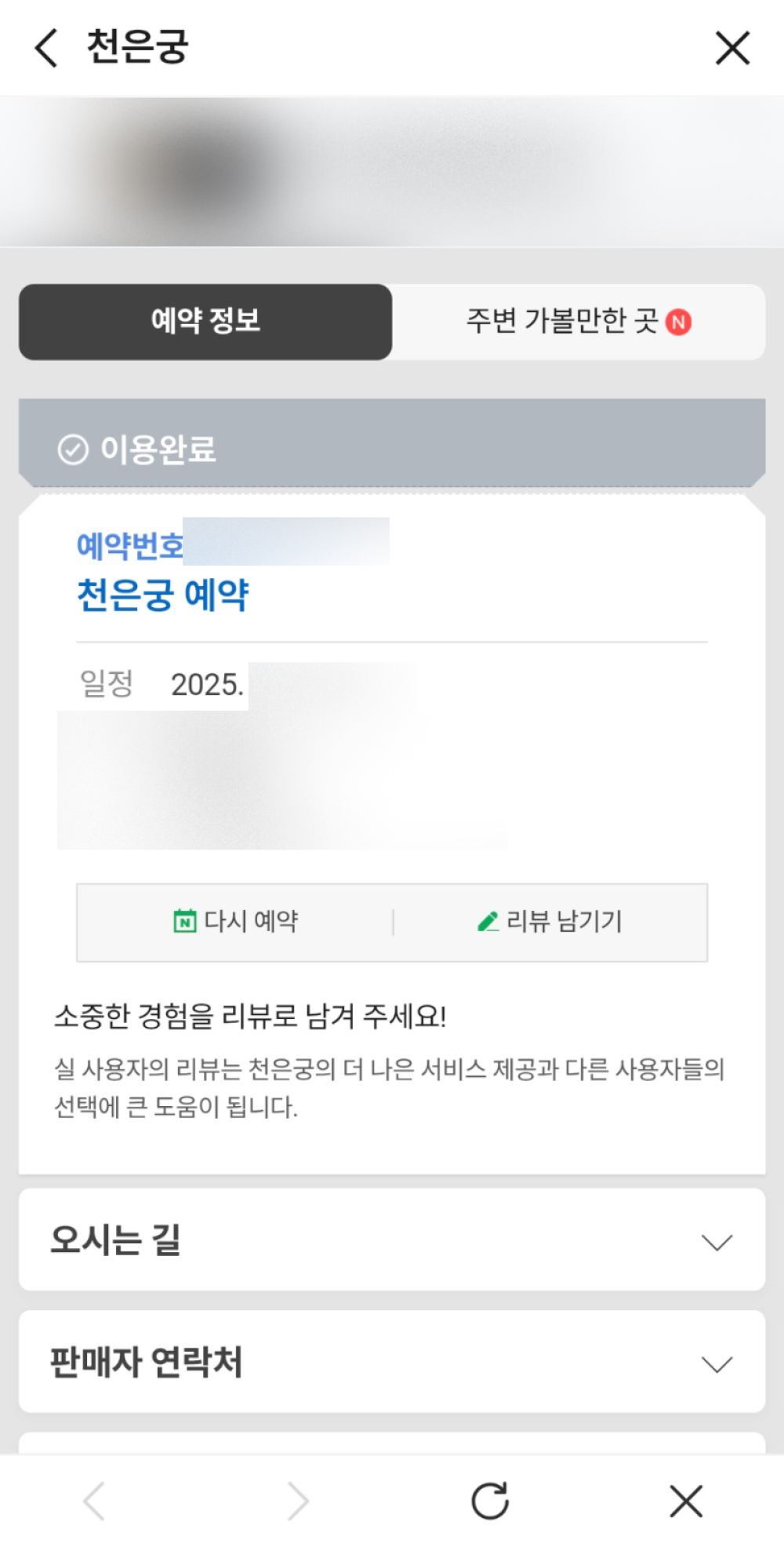784x1547 pixels.
Task: Close the browser with the bottom X
Action: click(x=686, y=1501)
